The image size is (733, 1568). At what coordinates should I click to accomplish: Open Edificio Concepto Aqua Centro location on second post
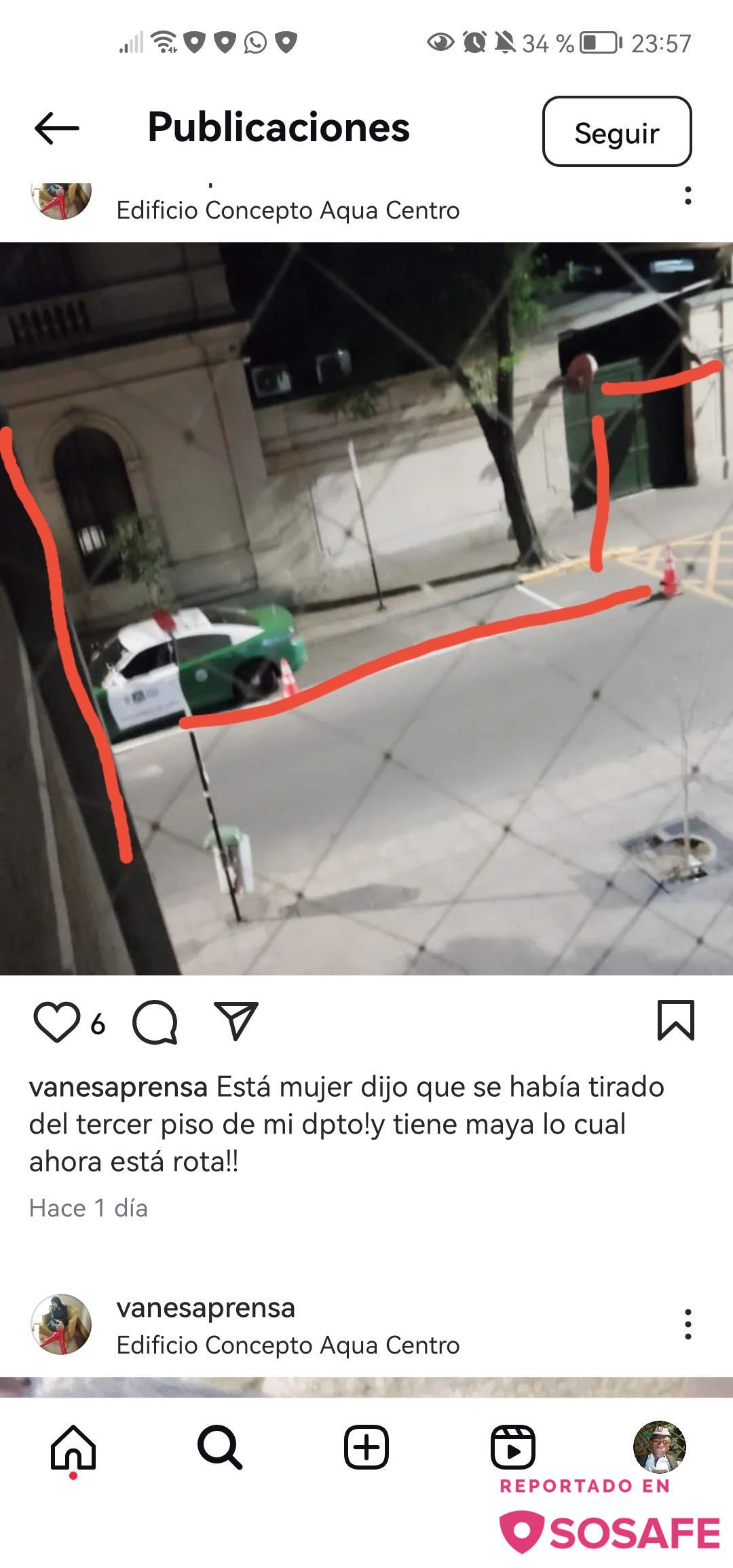pyautogui.click(x=288, y=1345)
